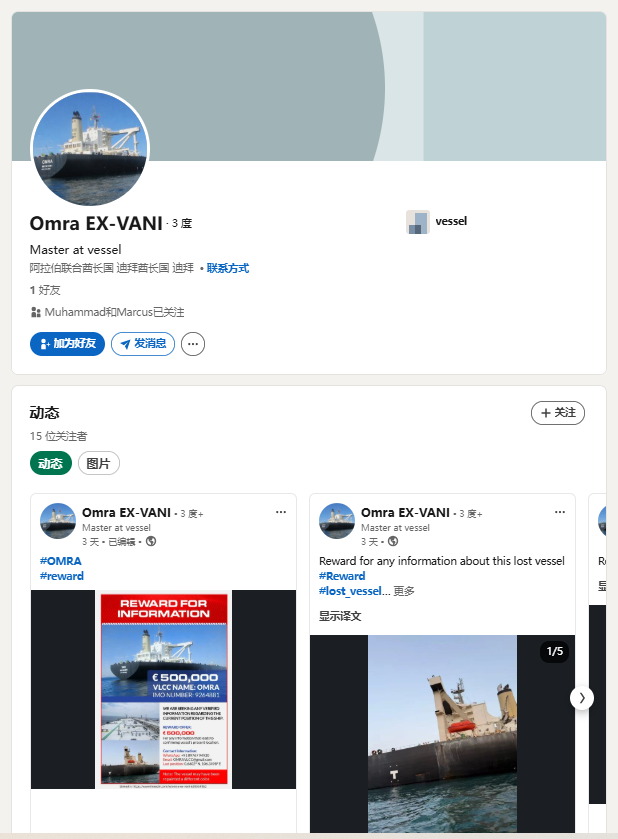Follow the activity with the 关注 button
The height and width of the screenshot is (839, 618).
click(557, 412)
